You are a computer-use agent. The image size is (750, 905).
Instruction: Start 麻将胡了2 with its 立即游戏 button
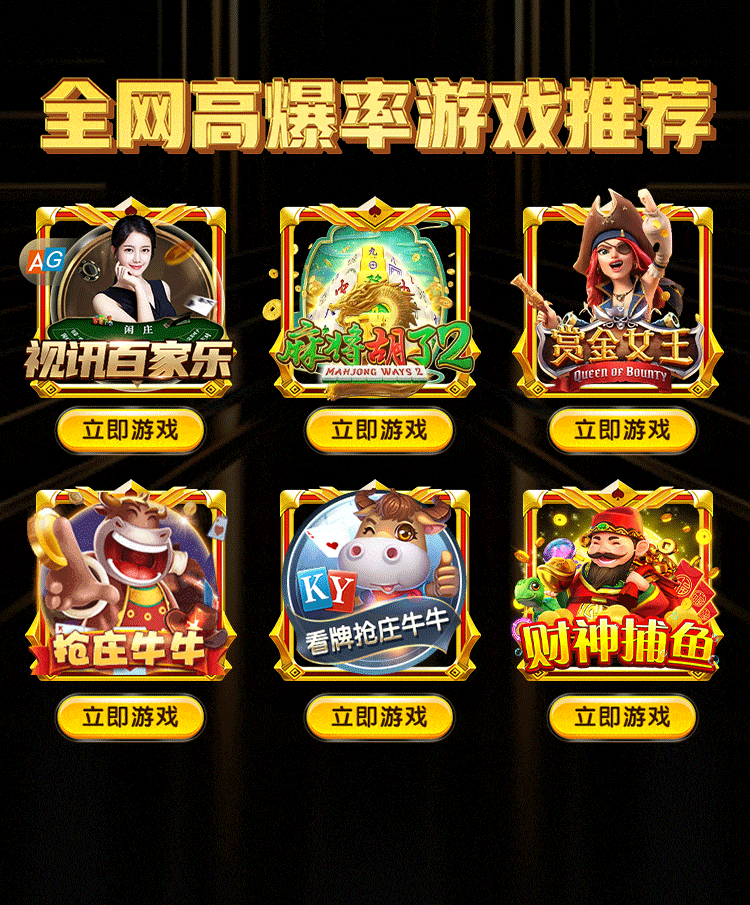379,430
